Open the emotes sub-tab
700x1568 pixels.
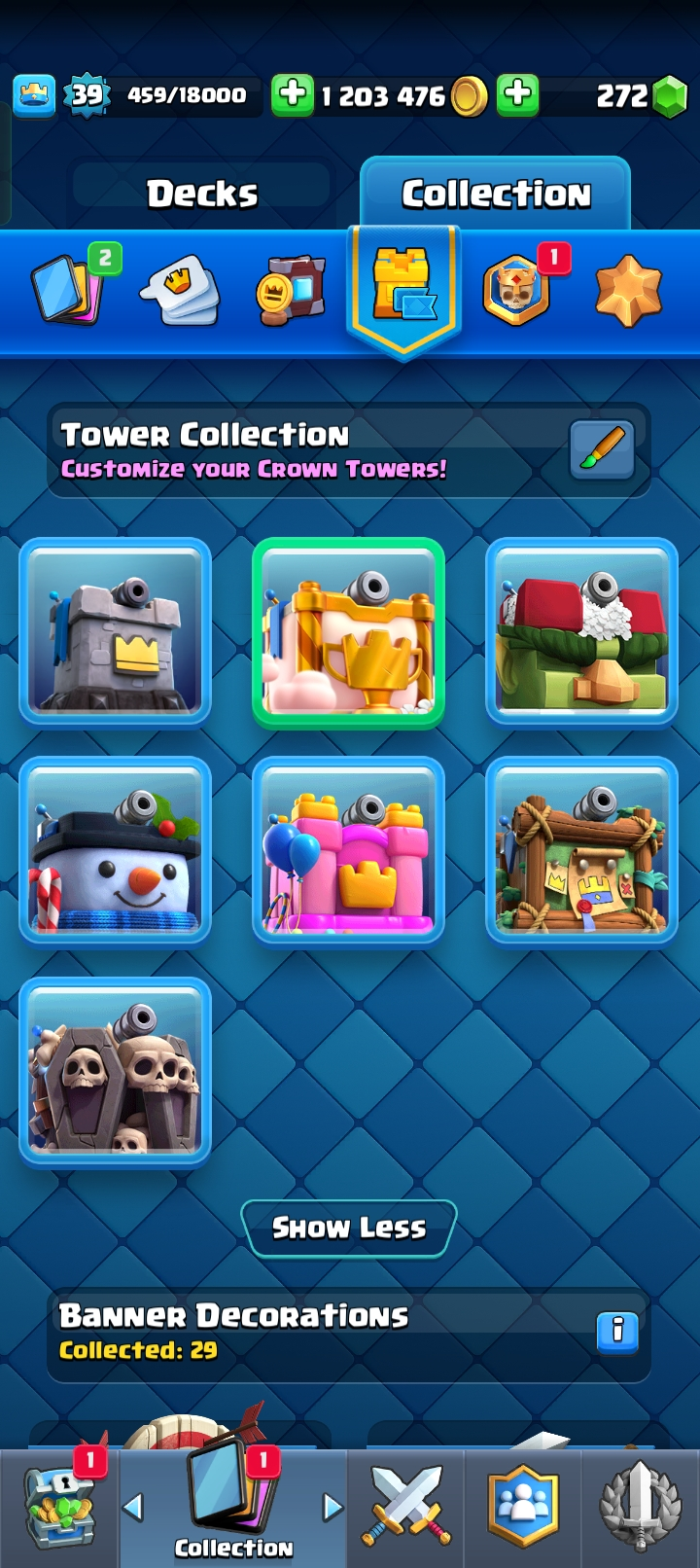coord(181,289)
